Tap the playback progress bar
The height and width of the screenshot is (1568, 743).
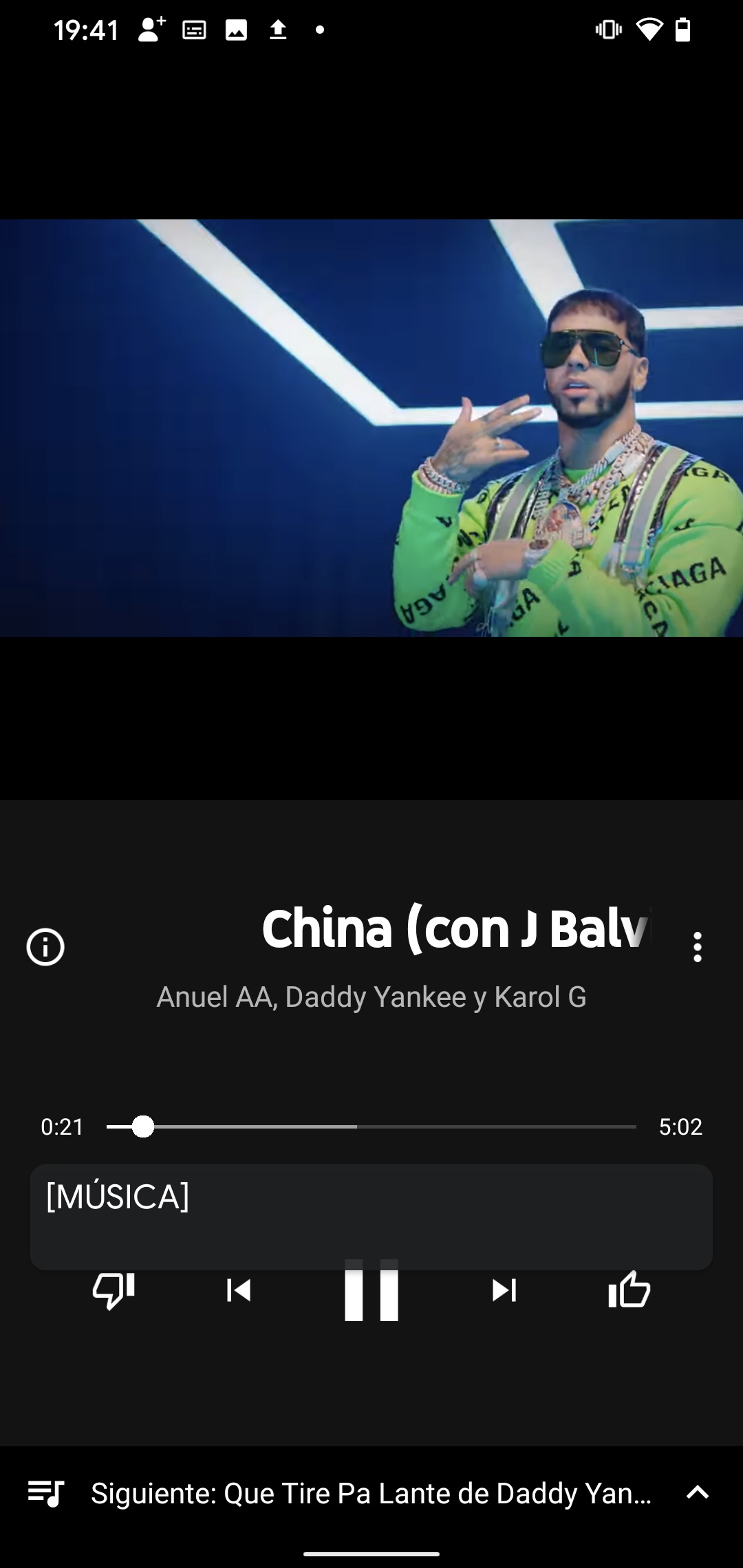tap(371, 1126)
